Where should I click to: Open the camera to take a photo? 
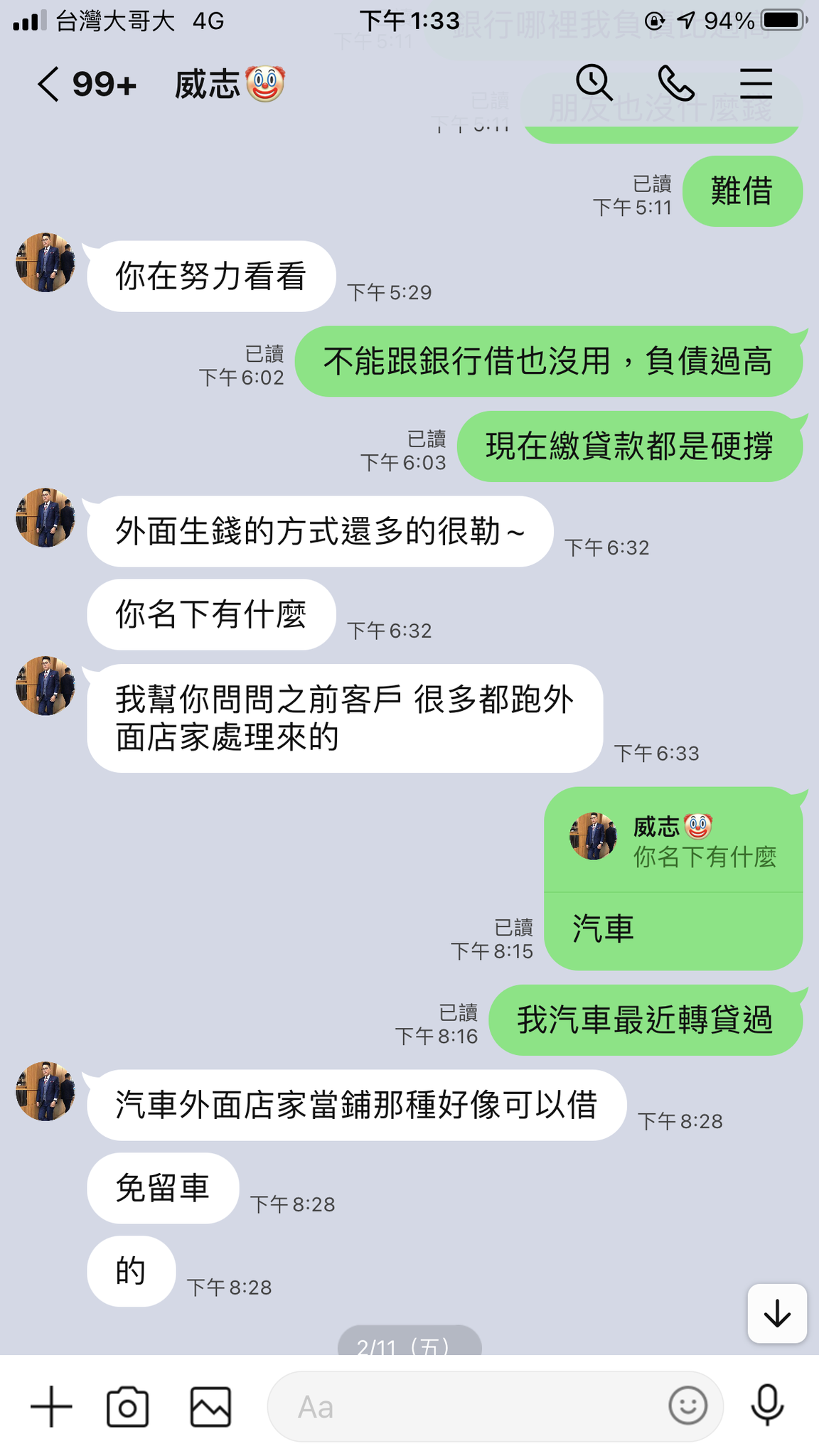pyautogui.click(x=127, y=1406)
